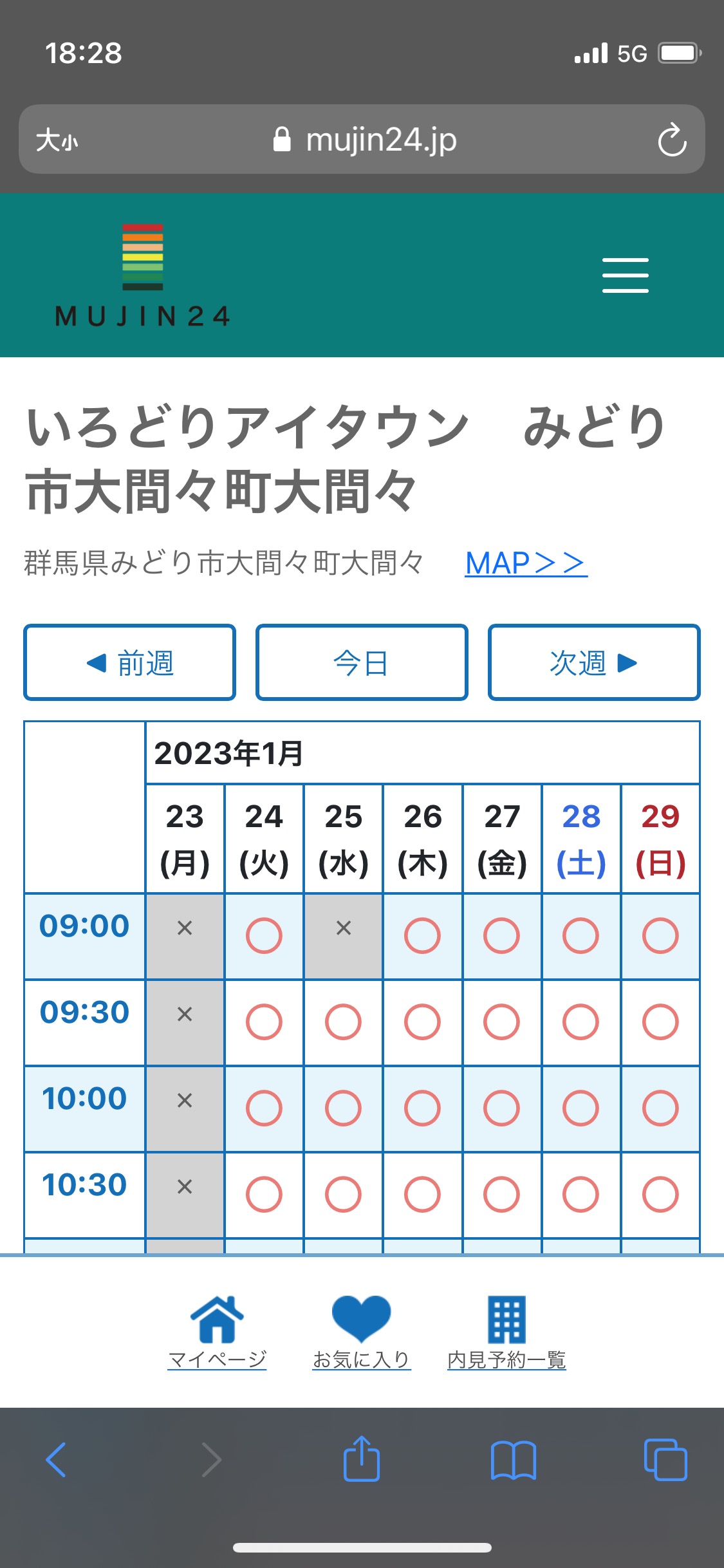Open the text size (大小) menu
724x1568 pixels.
[57, 140]
